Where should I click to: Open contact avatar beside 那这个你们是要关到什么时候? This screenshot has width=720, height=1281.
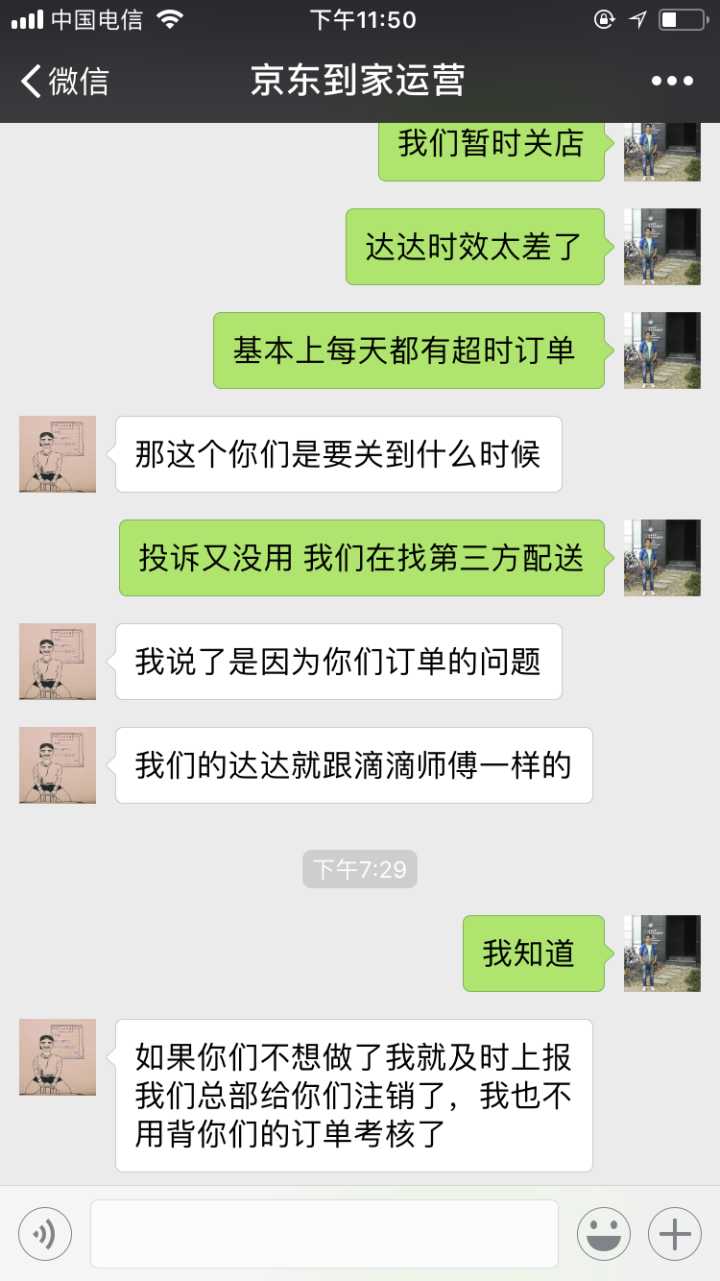pos(58,454)
